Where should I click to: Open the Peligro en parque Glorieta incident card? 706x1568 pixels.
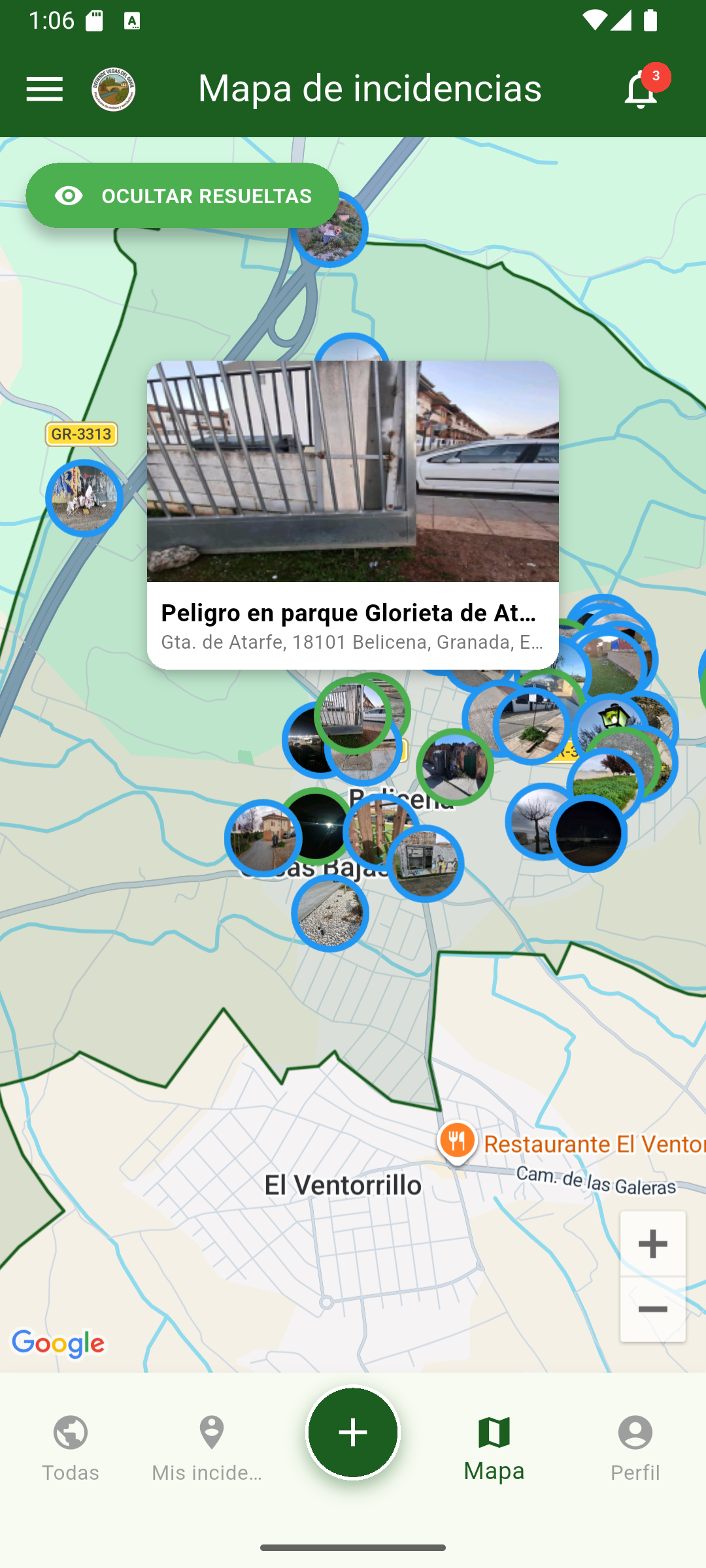(353, 627)
